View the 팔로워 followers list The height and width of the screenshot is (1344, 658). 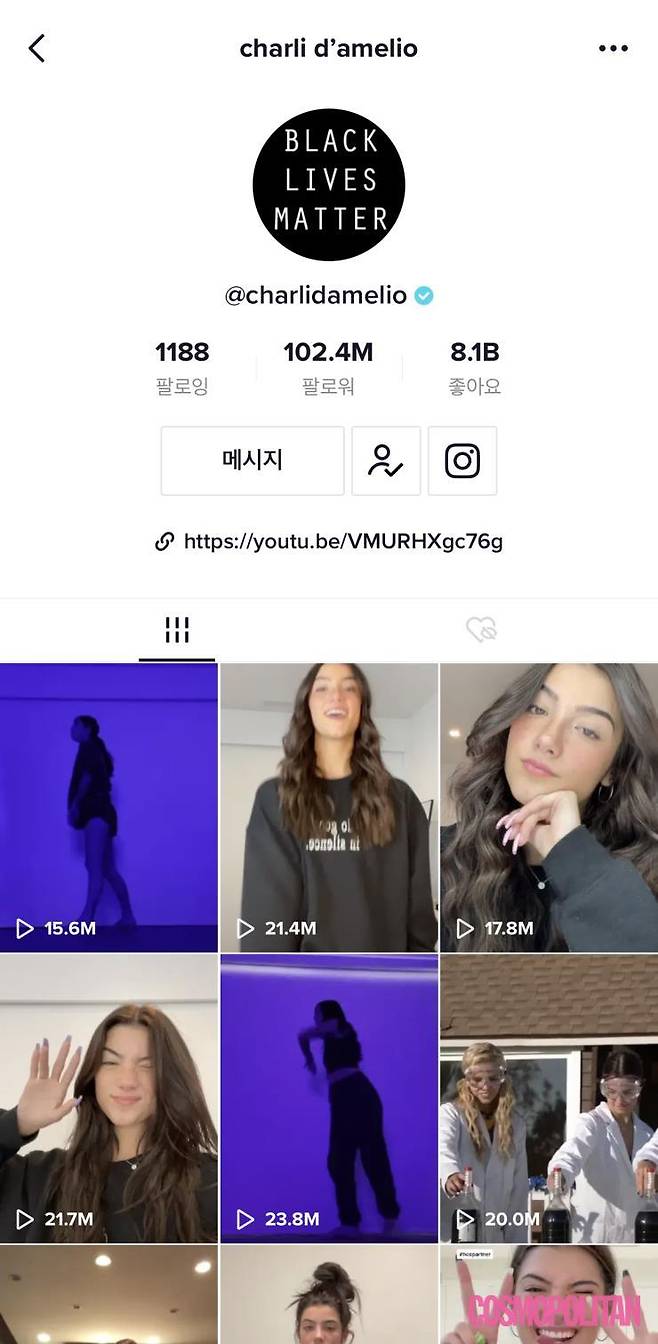coord(328,367)
